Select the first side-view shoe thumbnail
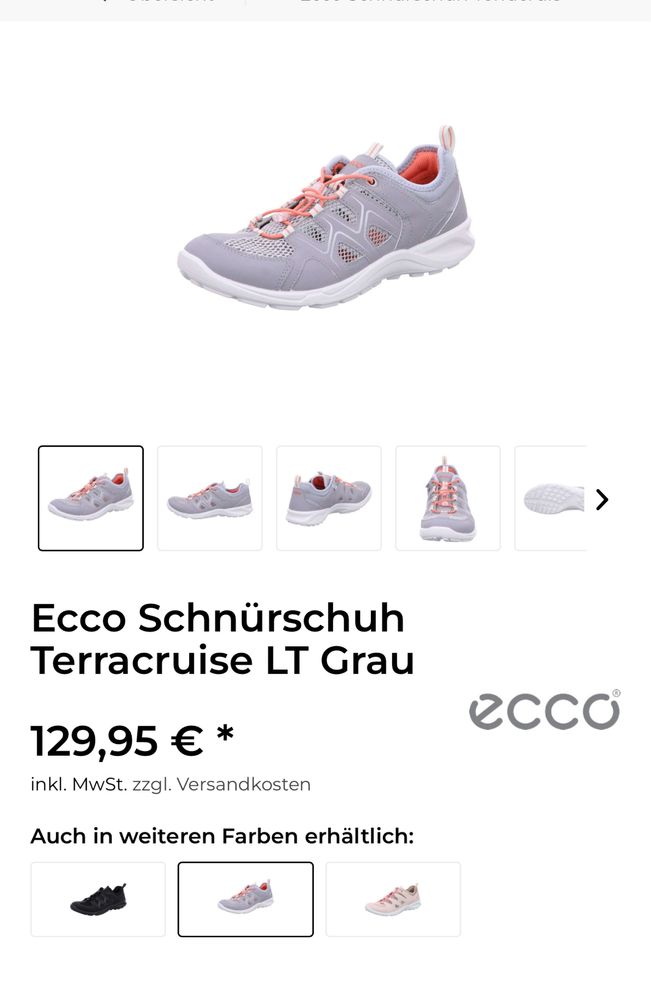 point(91,498)
